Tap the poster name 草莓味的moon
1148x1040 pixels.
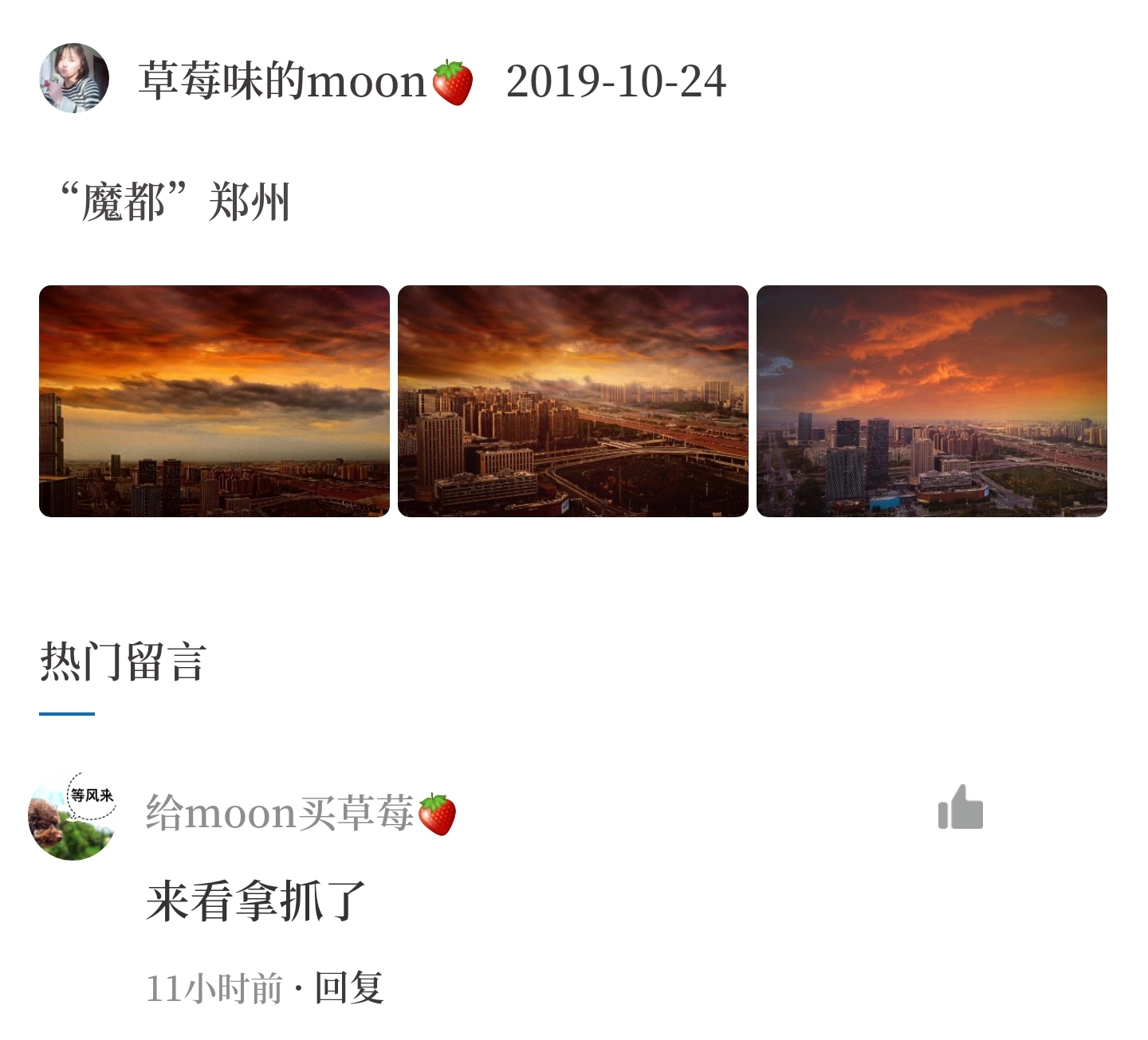point(305,81)
